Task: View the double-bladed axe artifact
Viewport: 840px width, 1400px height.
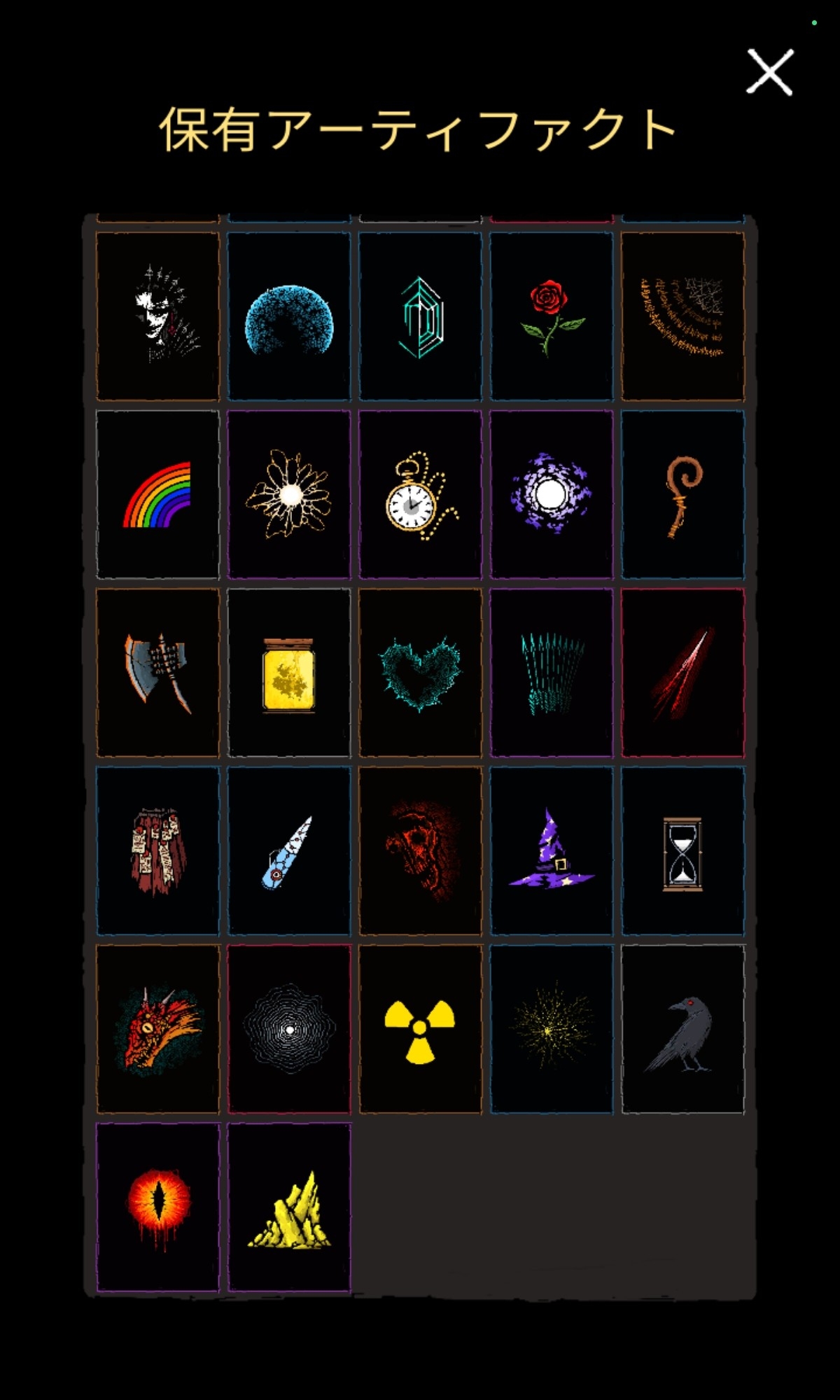Action: coord(157,673)
